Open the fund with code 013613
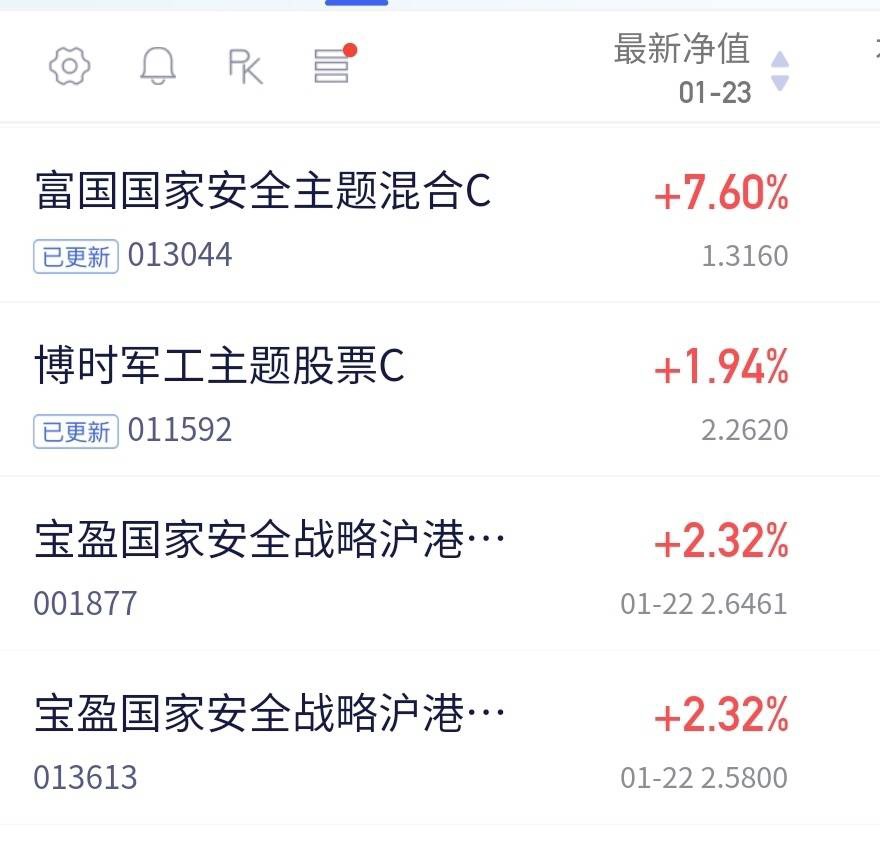This screenshot has width=880, height=850. pos(440,738)
